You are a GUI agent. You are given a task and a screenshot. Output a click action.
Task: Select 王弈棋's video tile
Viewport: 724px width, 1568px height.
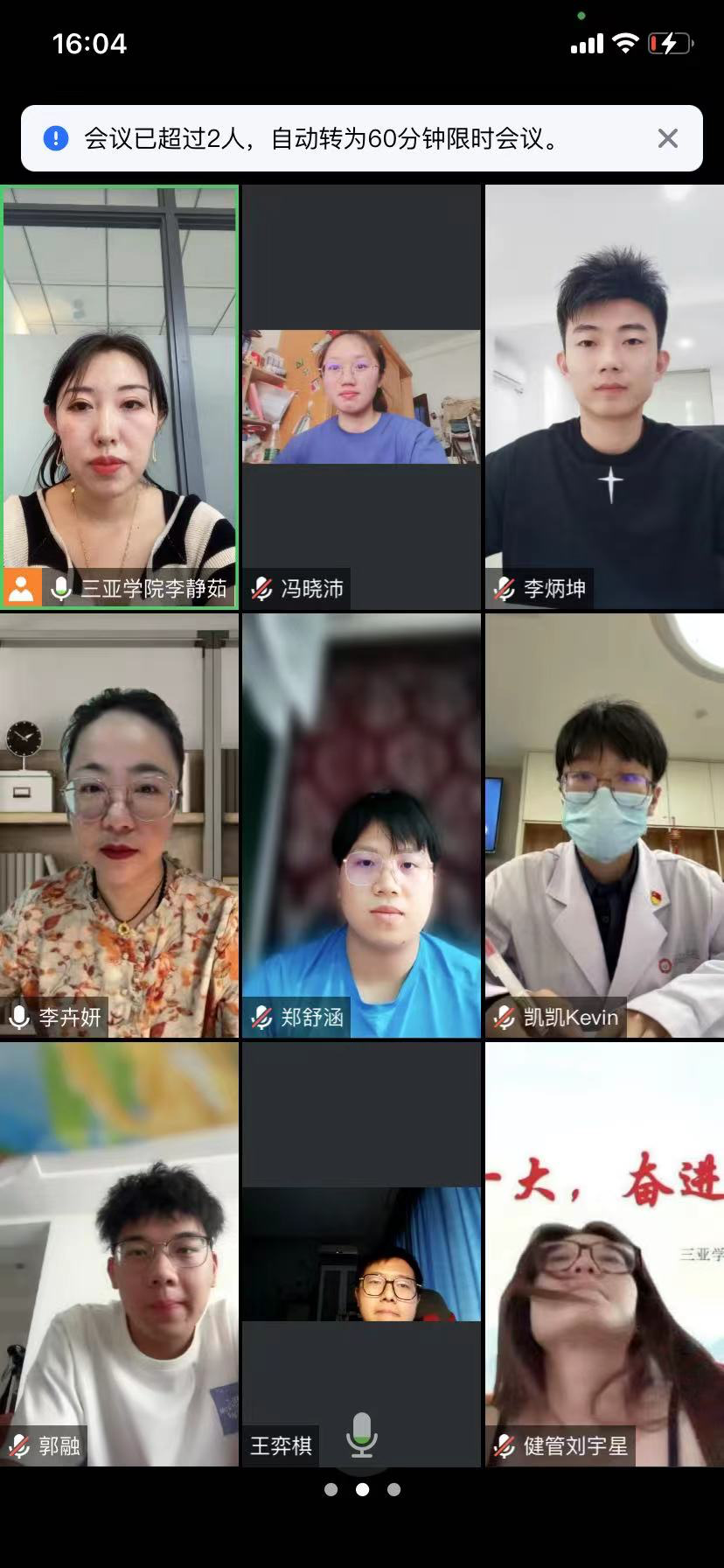pyautogui.click(x=361, y=1253)
